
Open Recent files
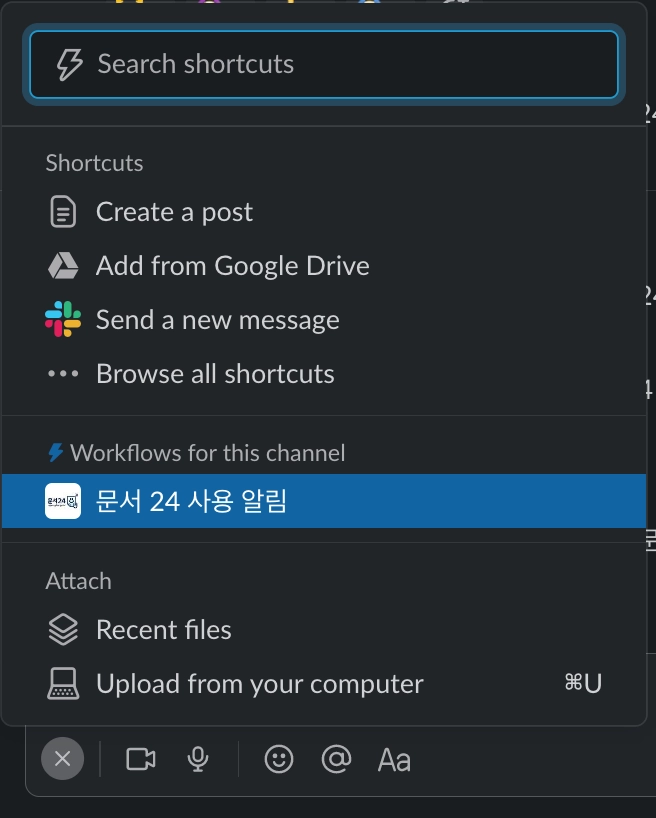(x=163, y=630)
